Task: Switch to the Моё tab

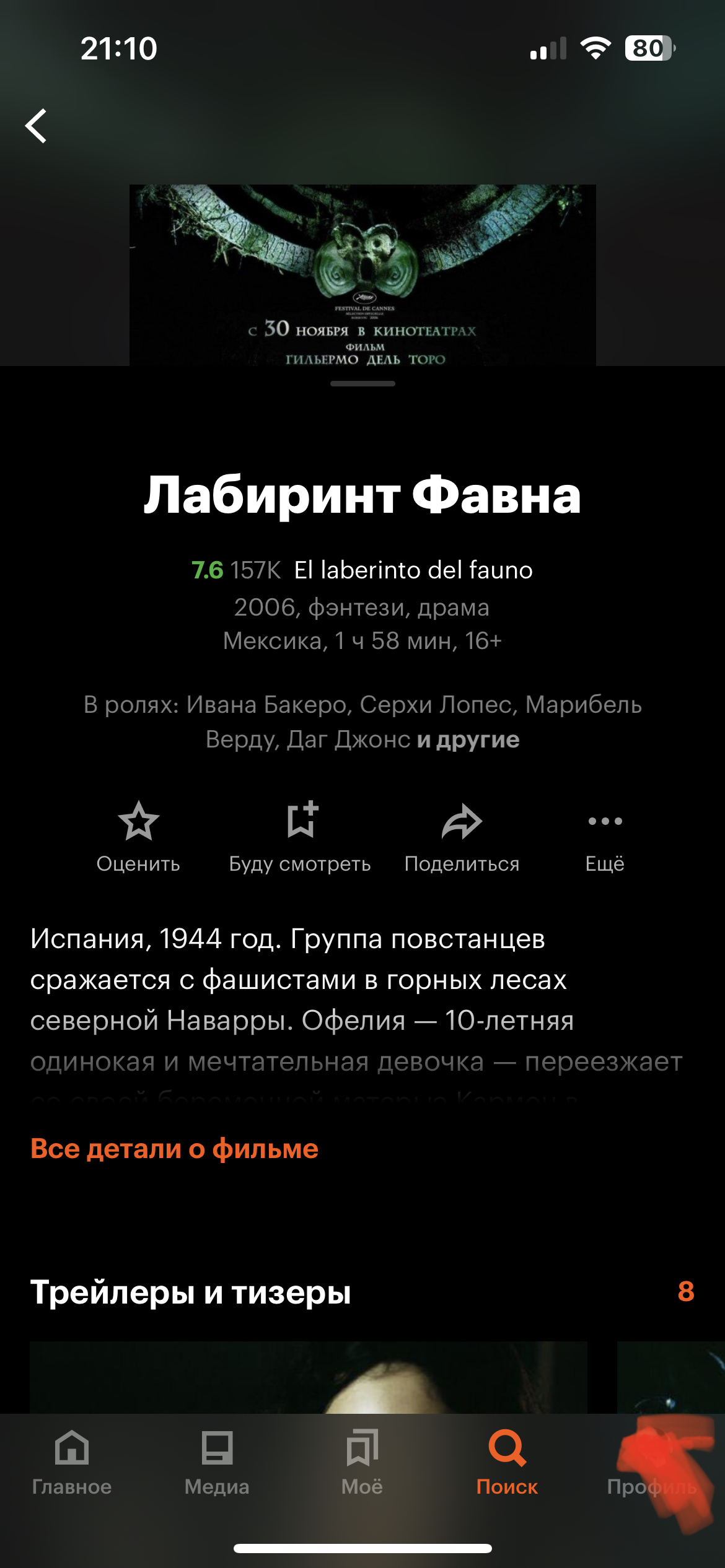Action: (x=362, y=1463)
